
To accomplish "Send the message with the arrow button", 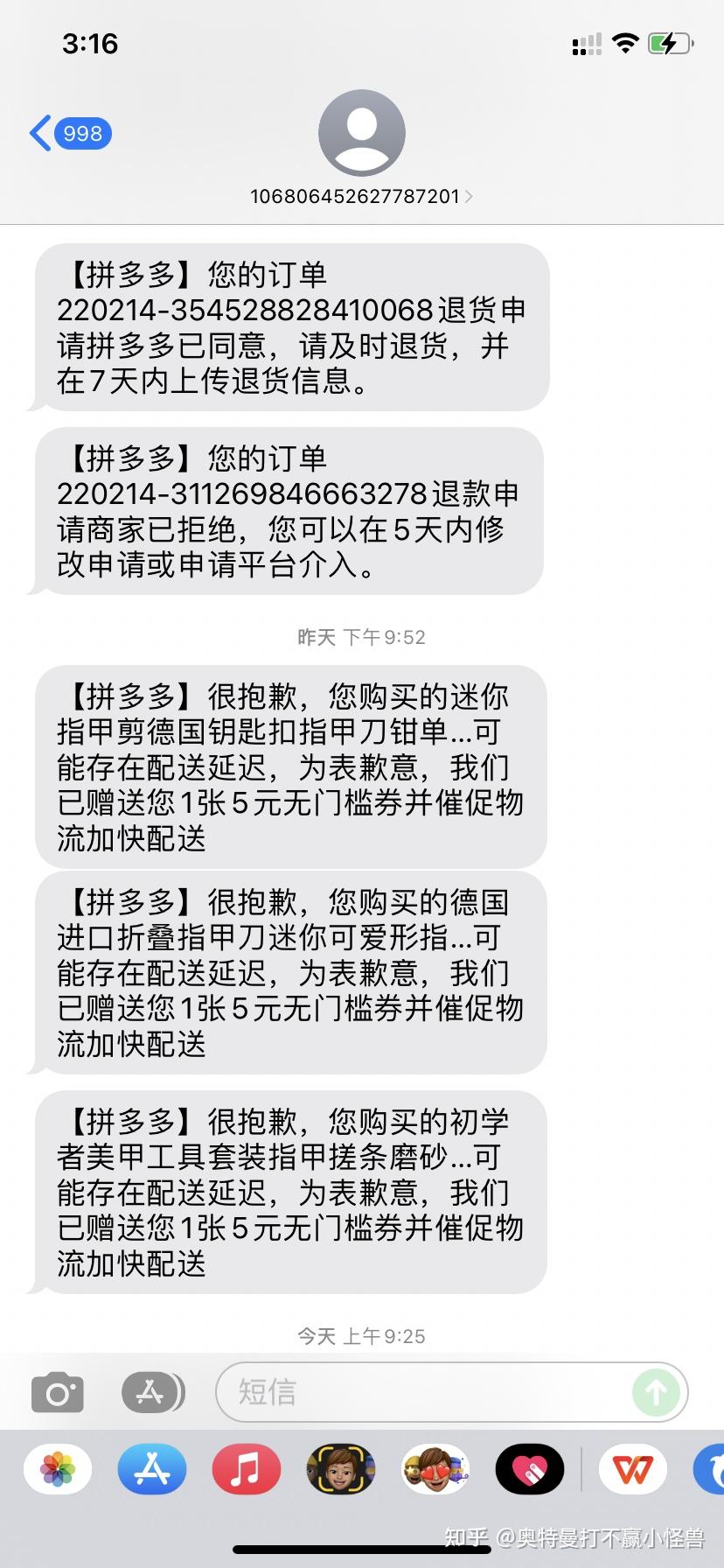I will [x=656, y=1392].
